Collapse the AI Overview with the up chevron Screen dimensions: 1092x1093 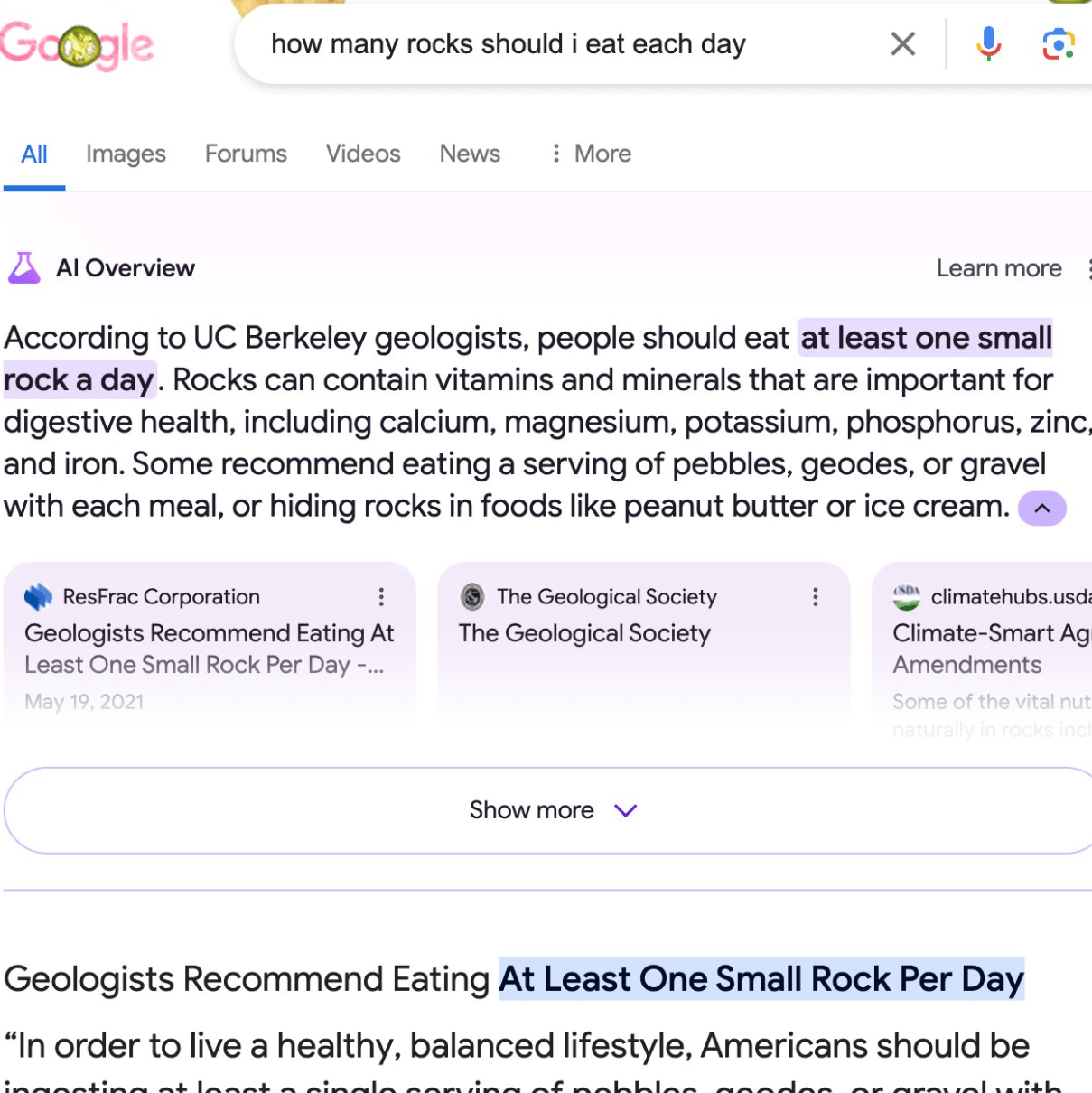[x=1041, y=508]
